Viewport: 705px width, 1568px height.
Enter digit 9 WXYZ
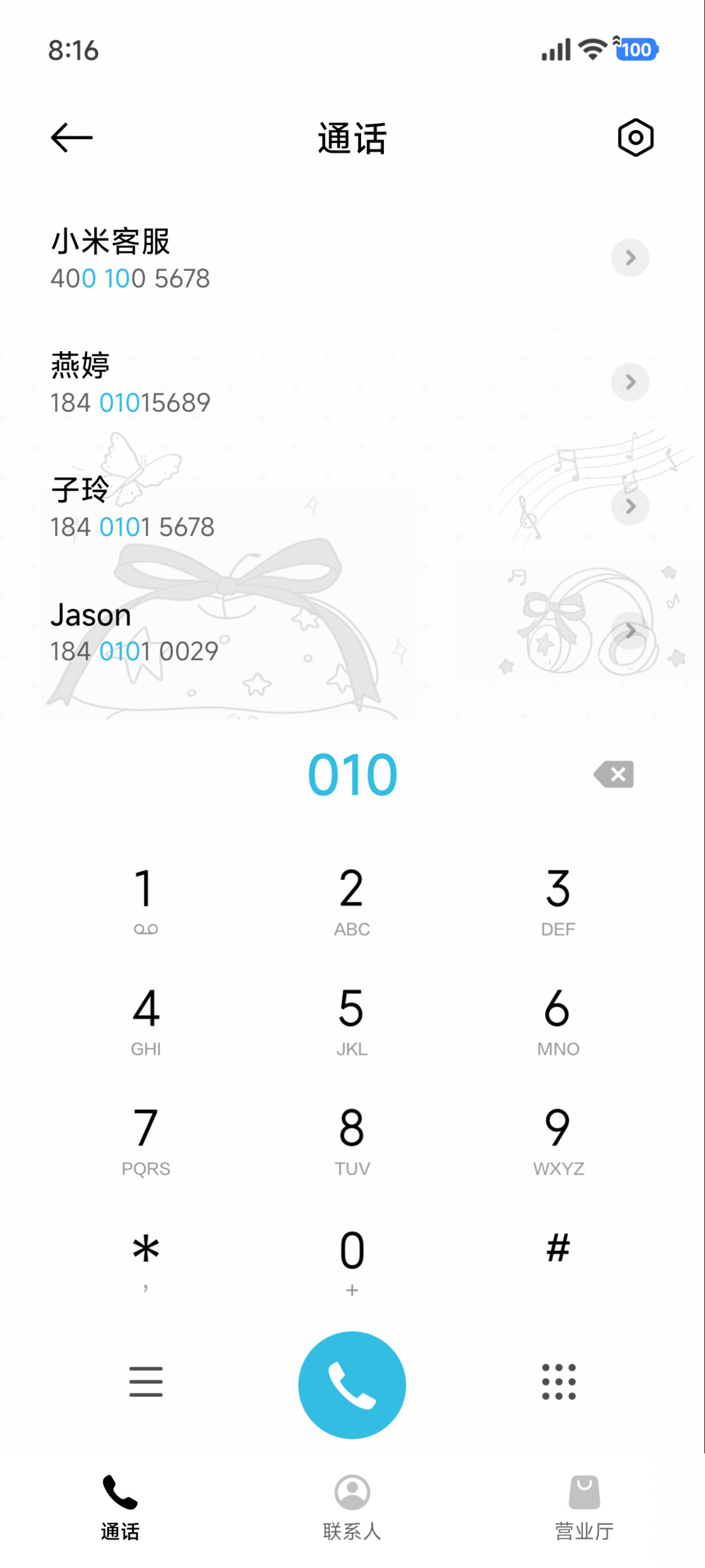pos(558,1140)
